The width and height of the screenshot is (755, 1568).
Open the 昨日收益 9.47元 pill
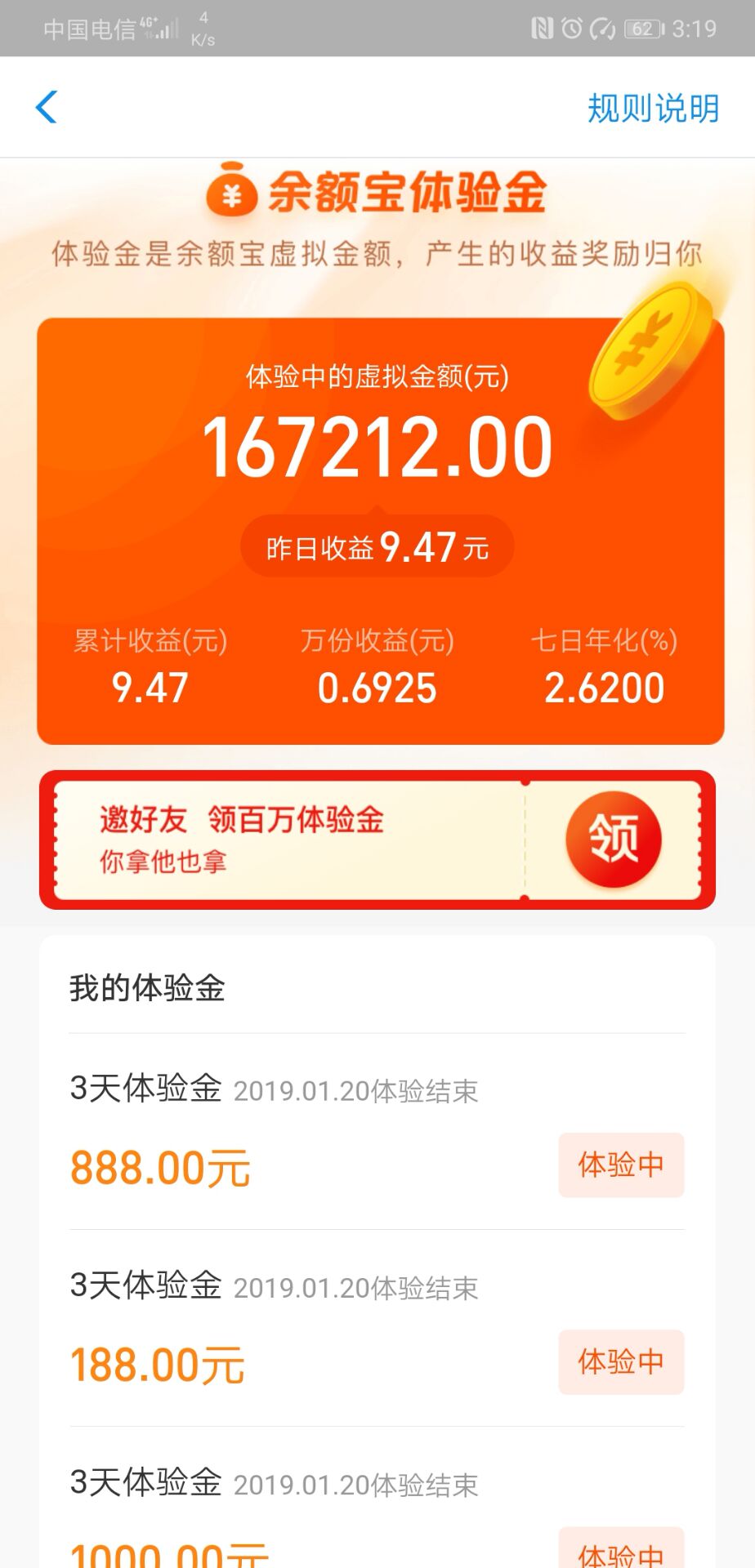tap(377, 546)
